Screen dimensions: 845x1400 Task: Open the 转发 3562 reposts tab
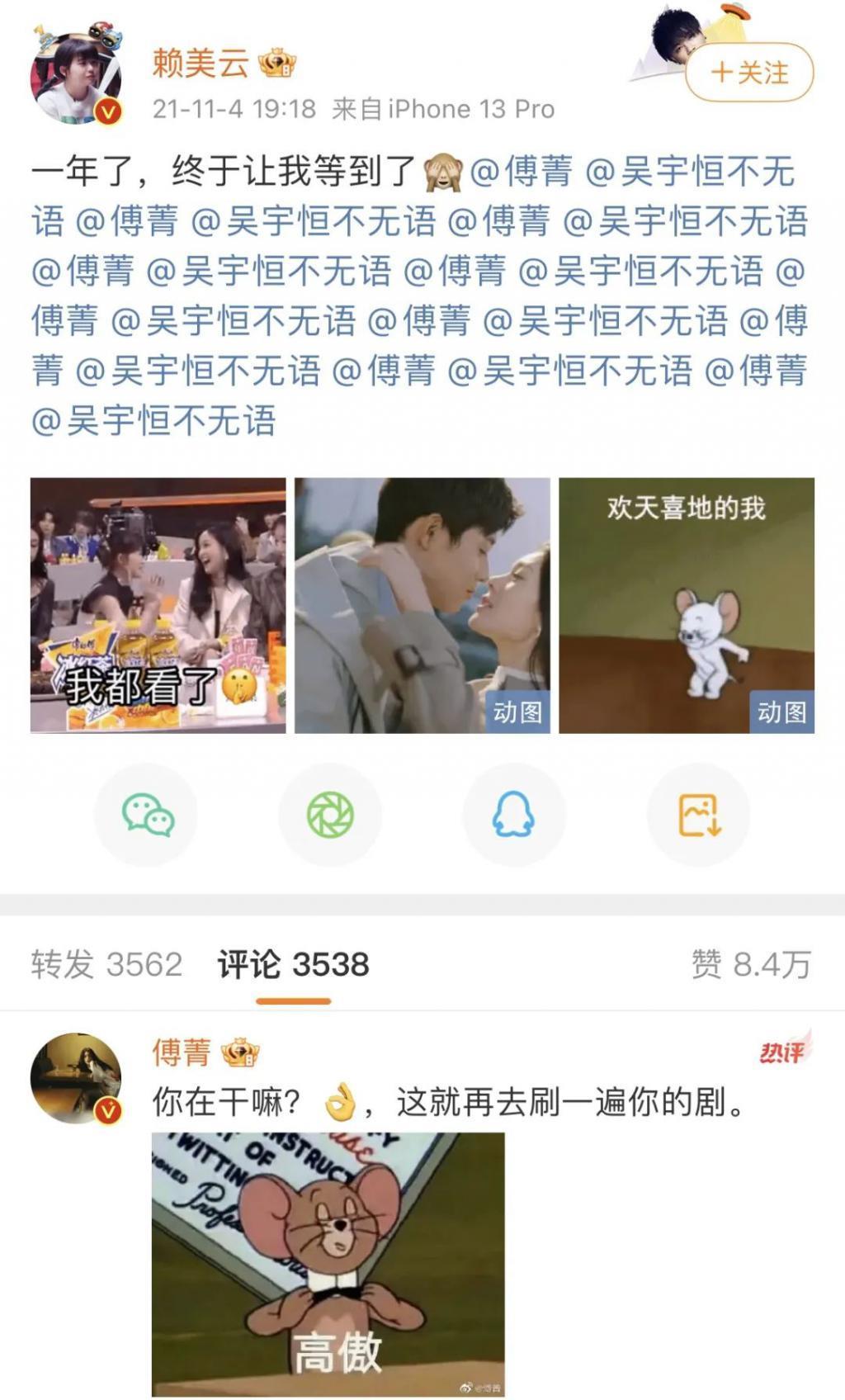click(105, 962)
